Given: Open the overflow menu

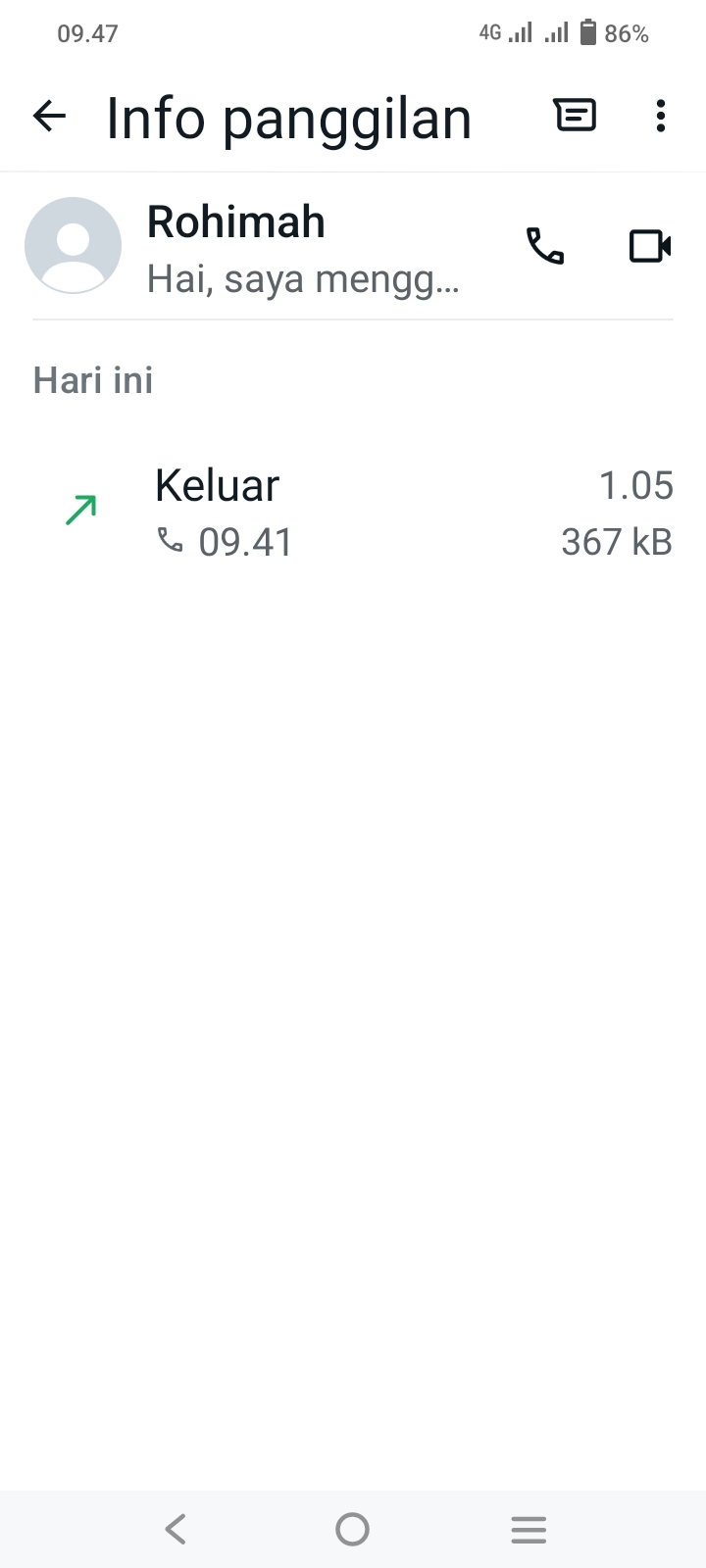Looking at the screenshot, I should (660, 116).
